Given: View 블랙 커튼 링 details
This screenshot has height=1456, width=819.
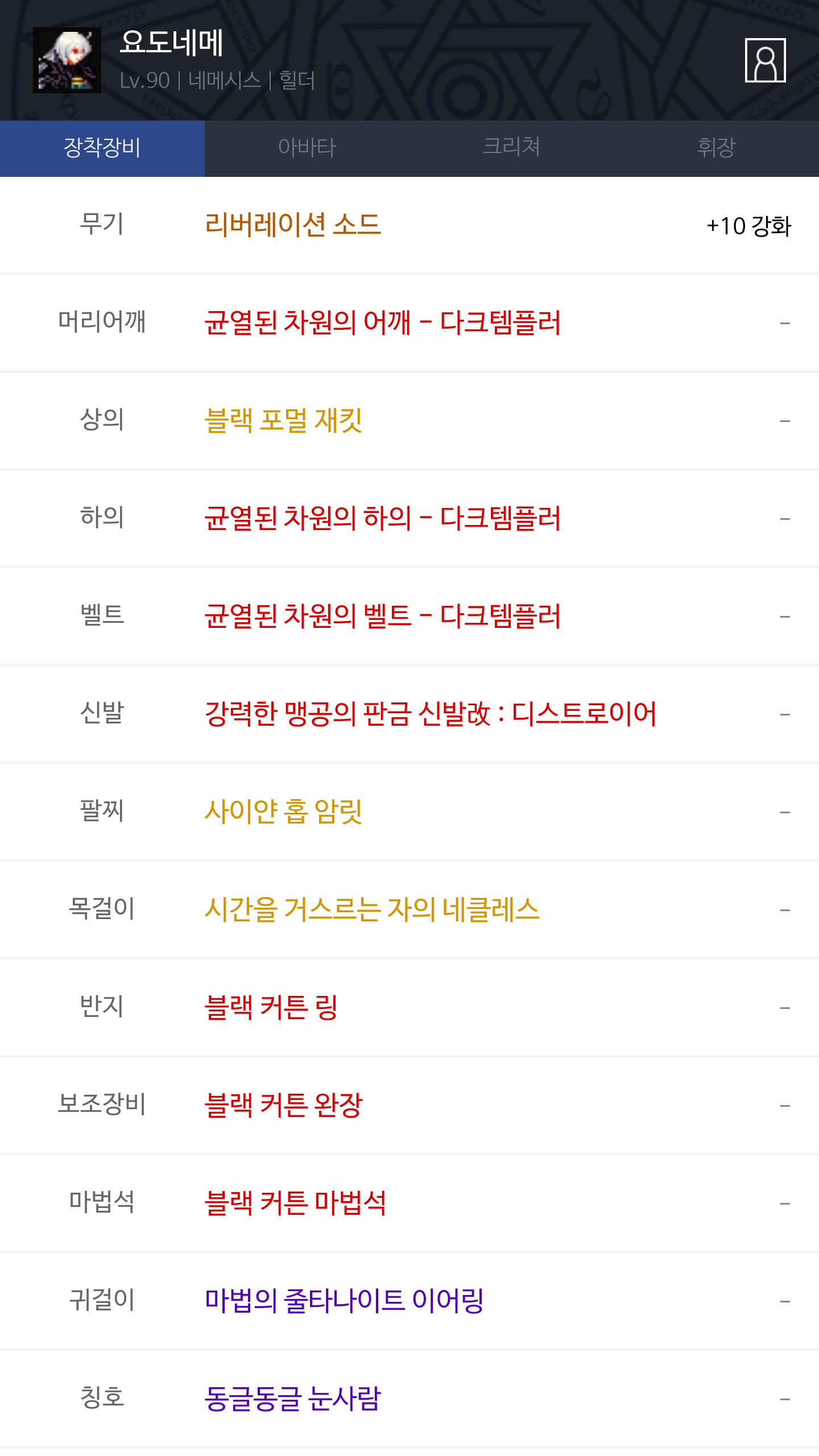Looking at the screenshot, I should [271, 1007].
